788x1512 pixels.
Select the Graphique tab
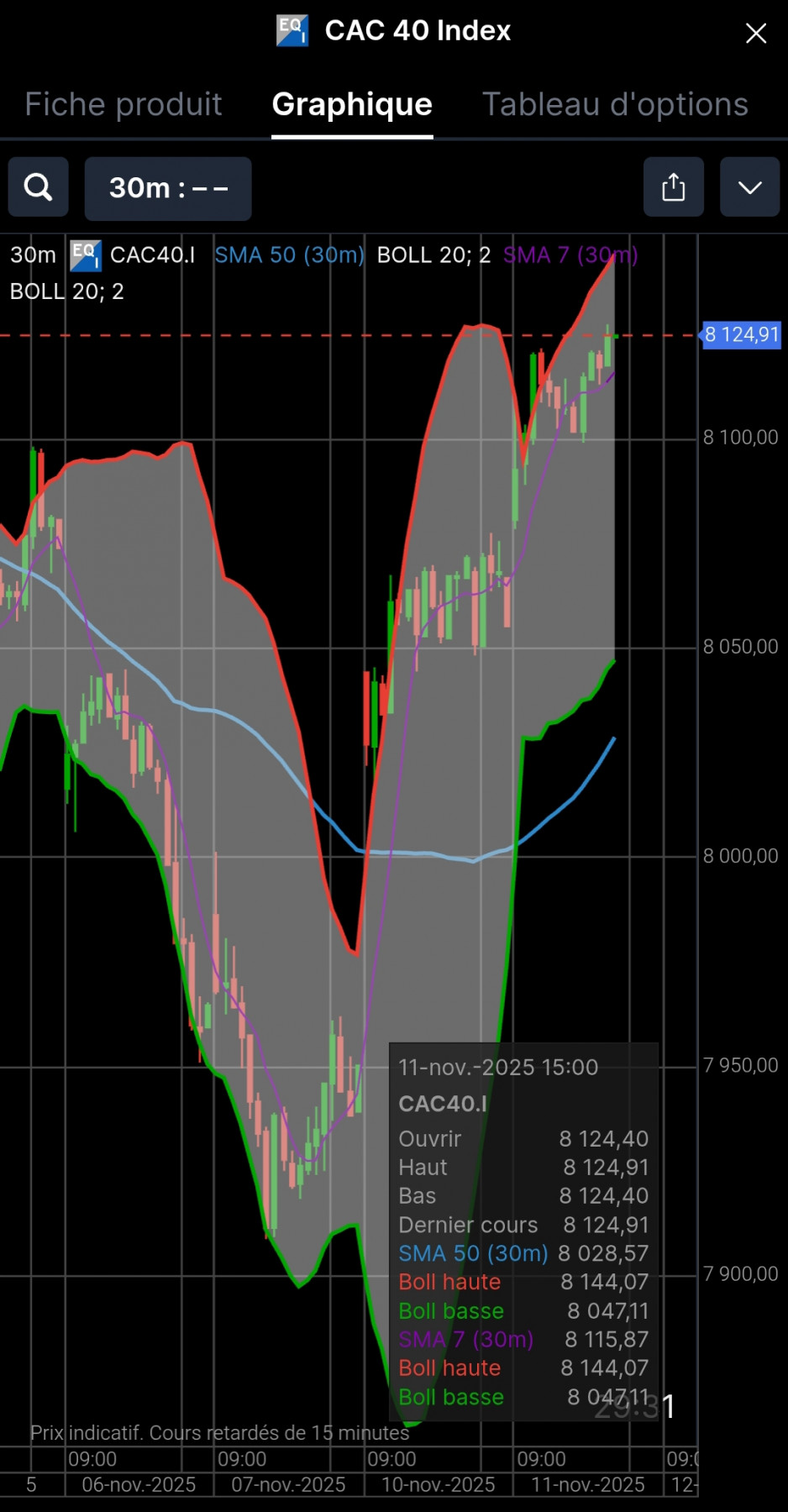(x=351, y=103)
